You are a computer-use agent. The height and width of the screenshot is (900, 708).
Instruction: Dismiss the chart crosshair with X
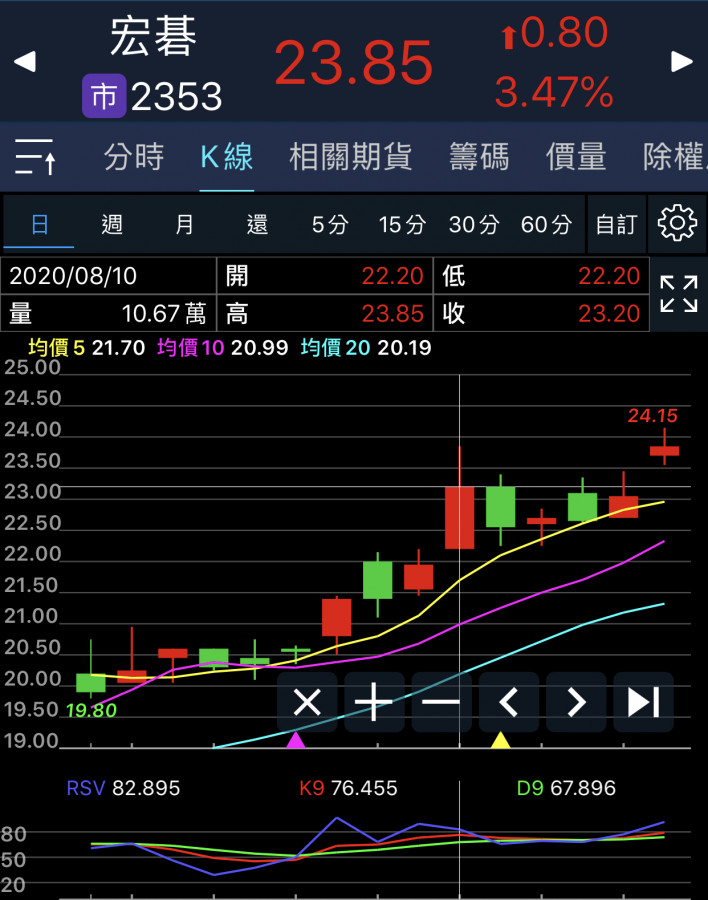tap(307, 703)
